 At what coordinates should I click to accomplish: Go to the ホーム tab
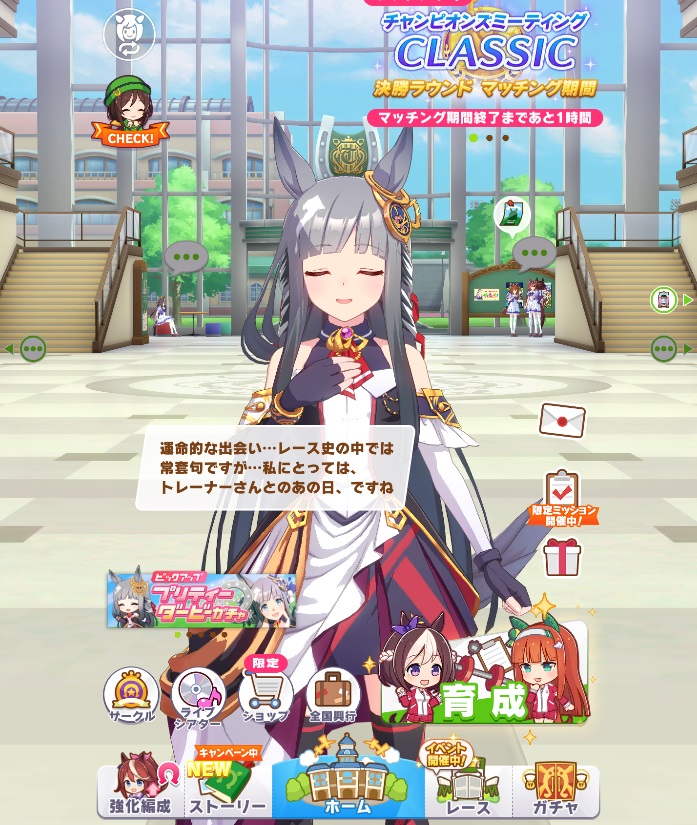348,785
